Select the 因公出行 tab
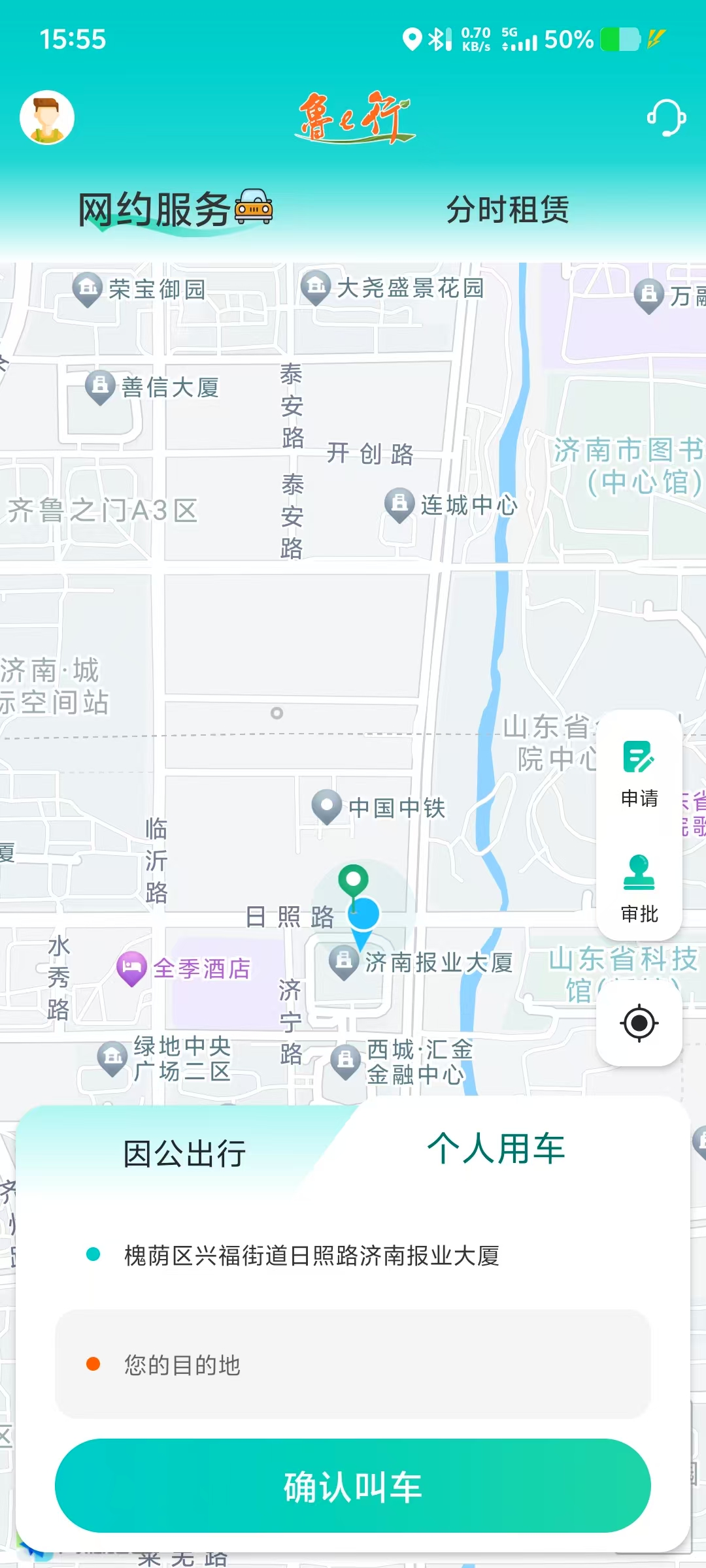Screen dimensions: 706x1568 coord(184,1154)
